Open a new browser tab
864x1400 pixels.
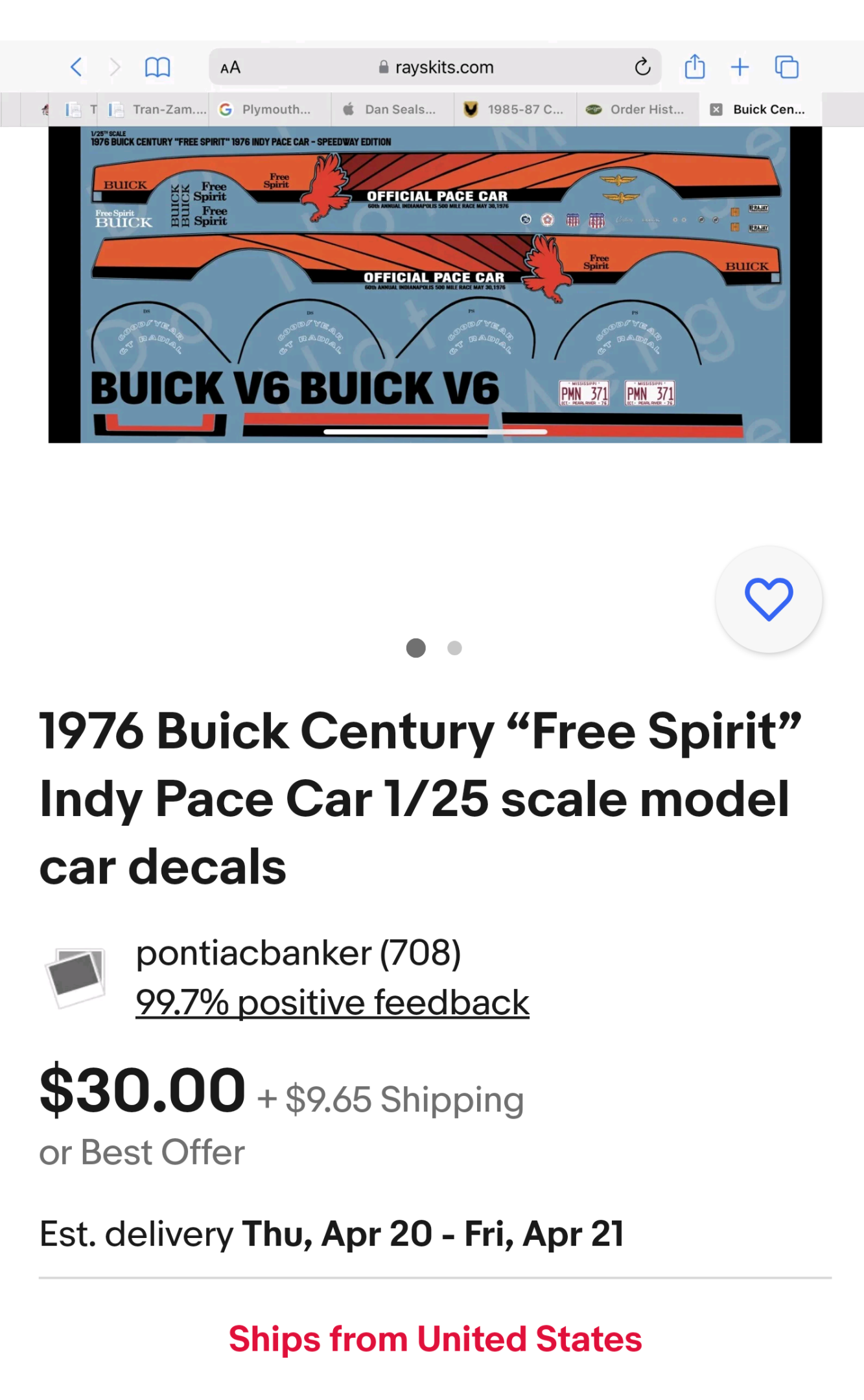[x=740, y=65]
